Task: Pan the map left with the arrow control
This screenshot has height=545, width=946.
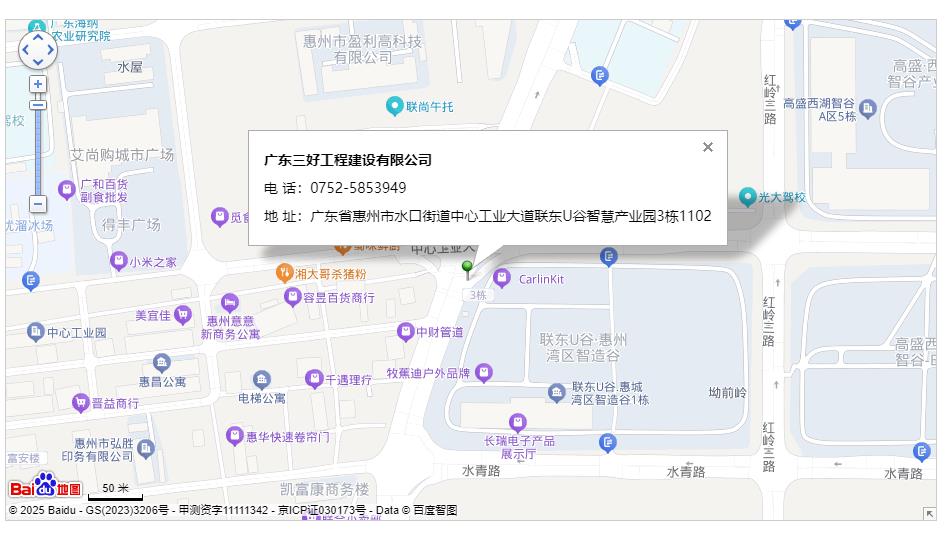Action: [x=25, y=48]
